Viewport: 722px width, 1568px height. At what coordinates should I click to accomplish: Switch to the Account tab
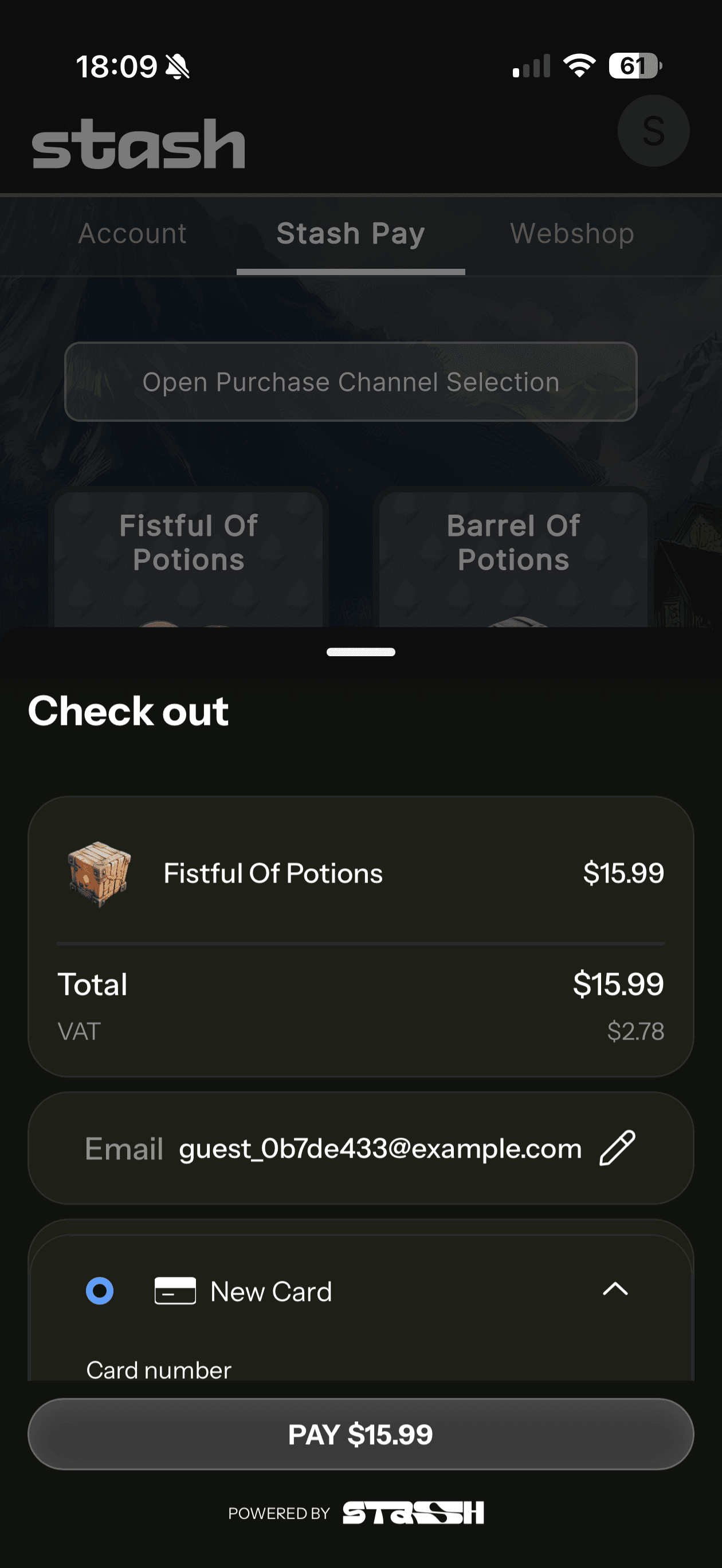point(133,234)
